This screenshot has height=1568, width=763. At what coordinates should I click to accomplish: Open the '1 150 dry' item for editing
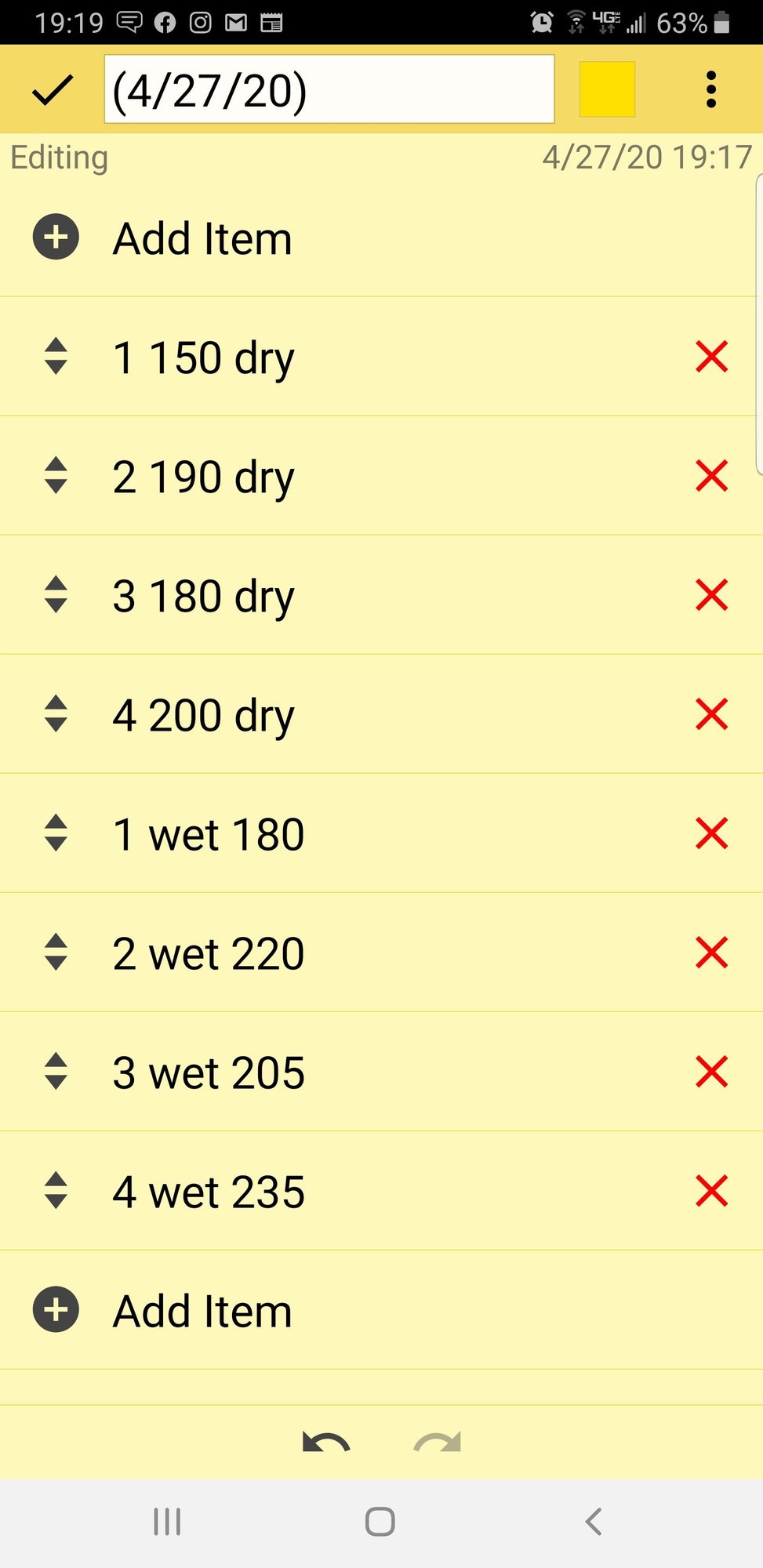(x=204, y=358)
